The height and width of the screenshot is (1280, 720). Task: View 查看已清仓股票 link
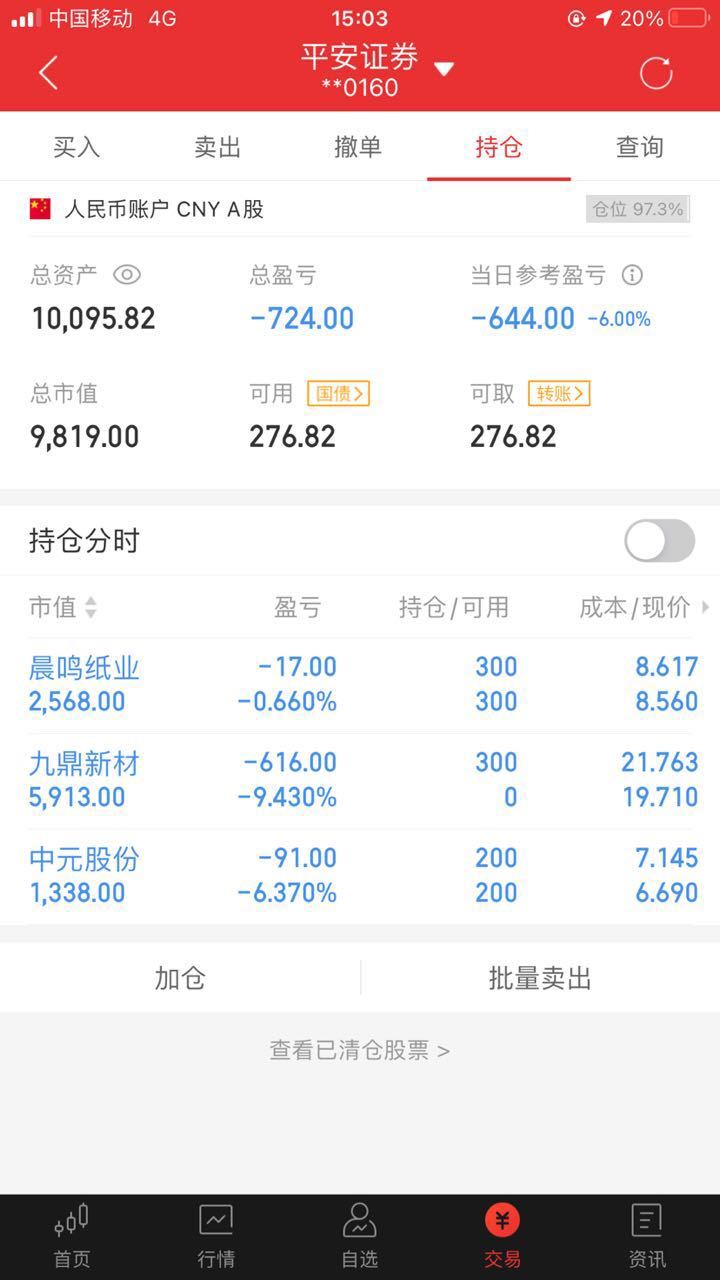[360, 1050]
